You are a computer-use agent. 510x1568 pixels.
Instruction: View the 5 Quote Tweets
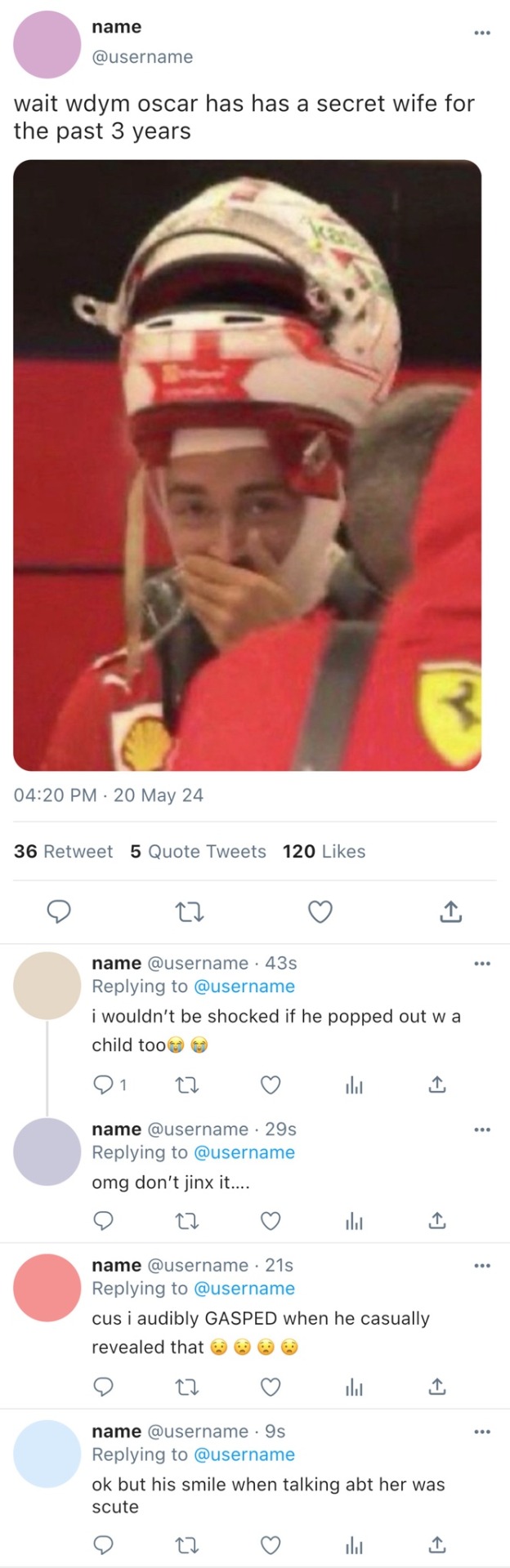coord(198,851)
